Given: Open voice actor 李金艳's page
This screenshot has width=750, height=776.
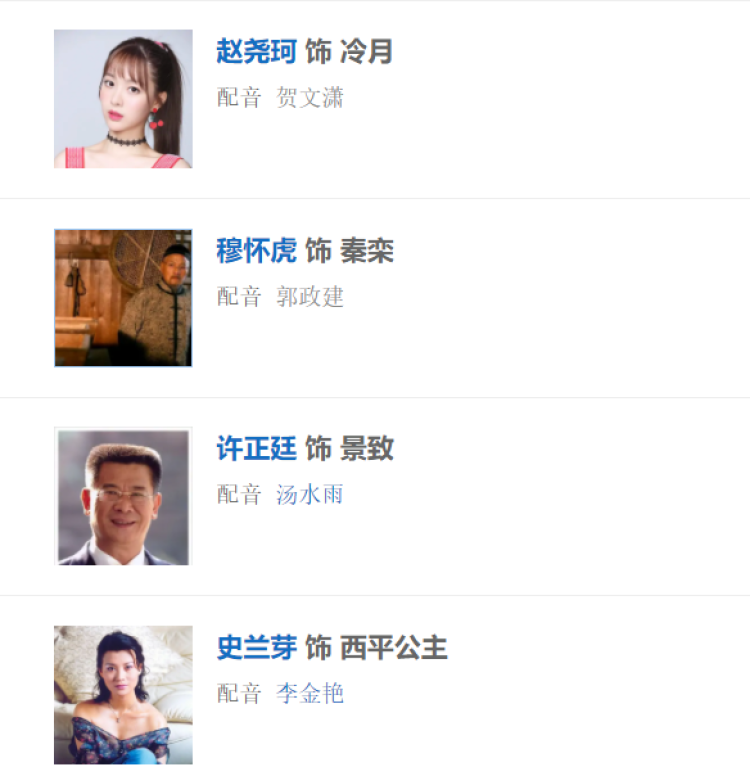Looking at the screenshot, I should point(310,693).
